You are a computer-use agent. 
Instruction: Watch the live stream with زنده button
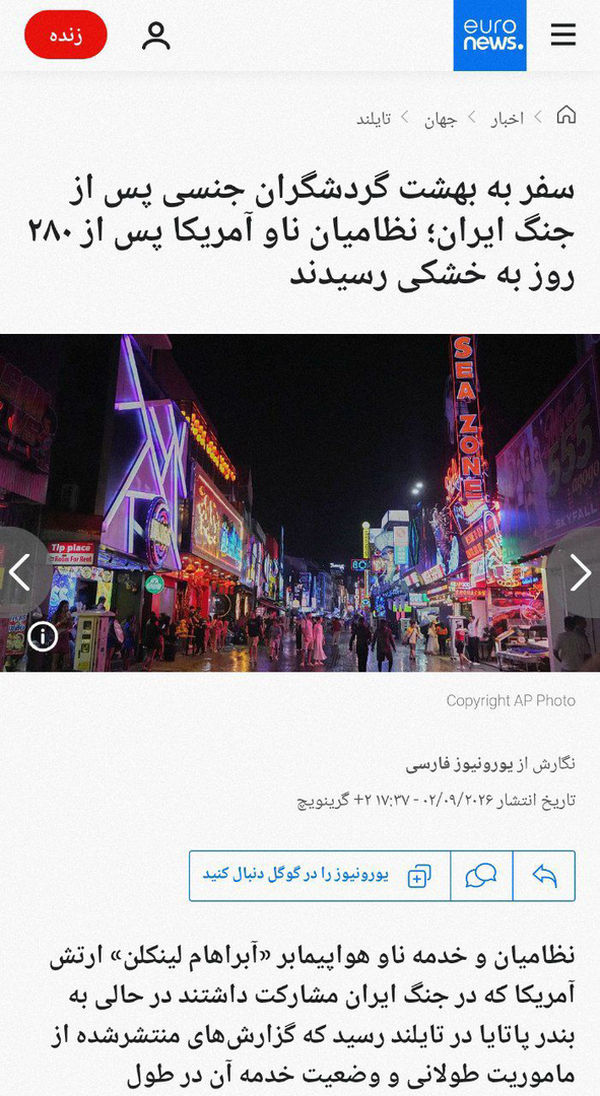(x=66, y=35)
